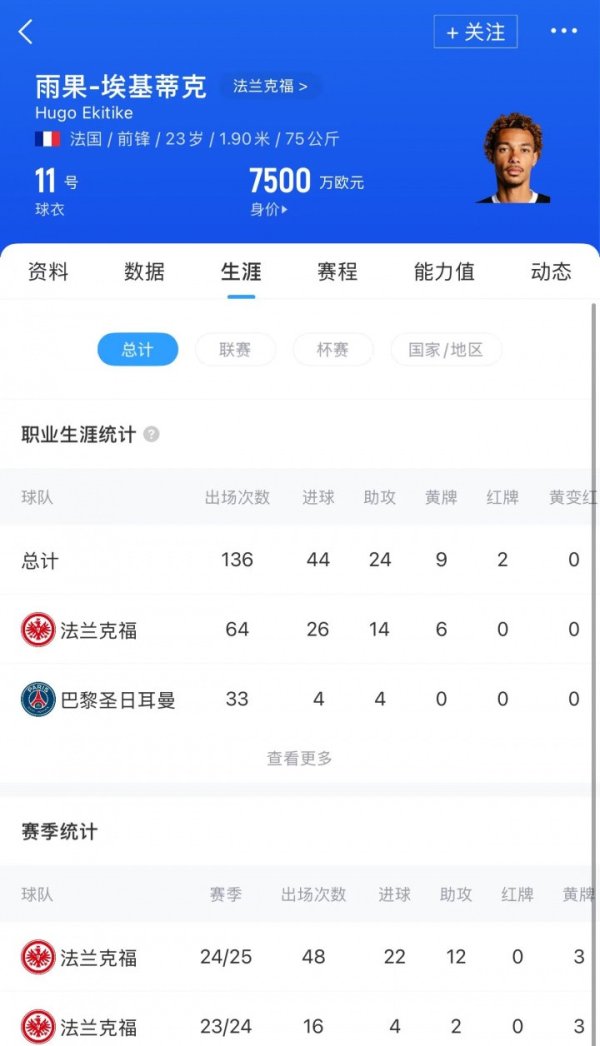Open the 能力值 tab

click(x=444, y=271)
